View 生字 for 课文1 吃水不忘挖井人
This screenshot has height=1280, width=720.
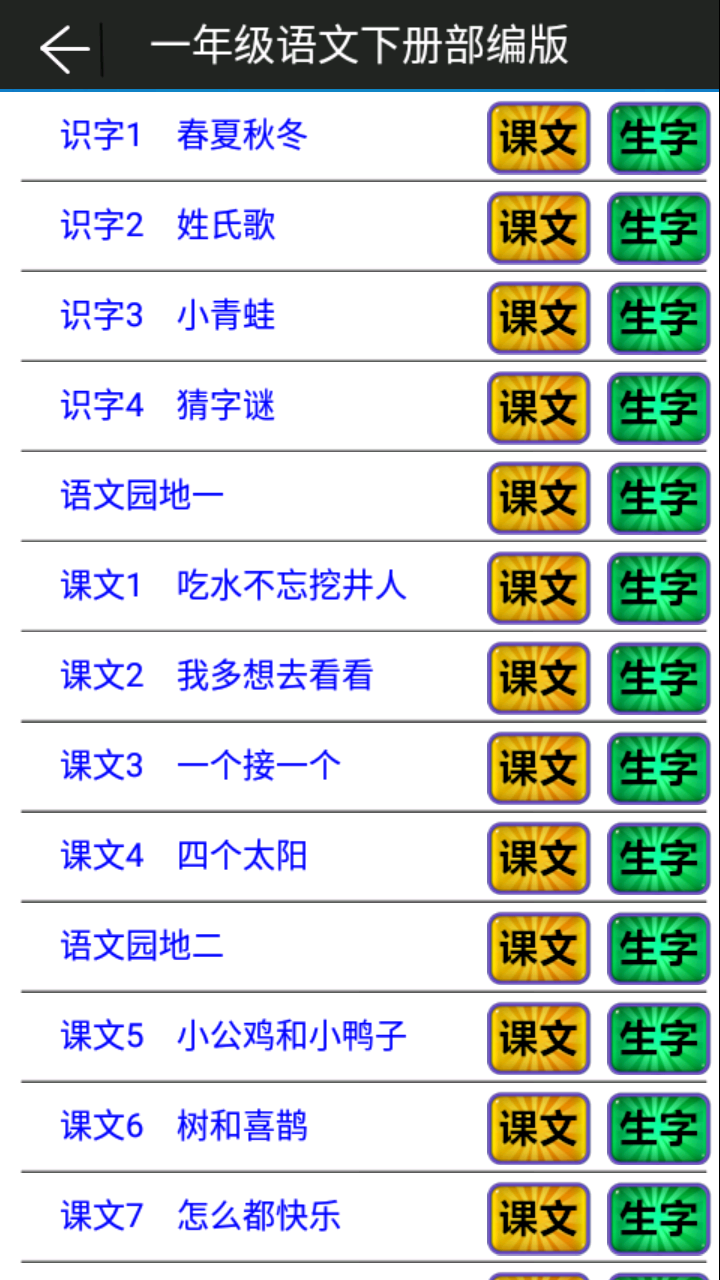point(658,588)
